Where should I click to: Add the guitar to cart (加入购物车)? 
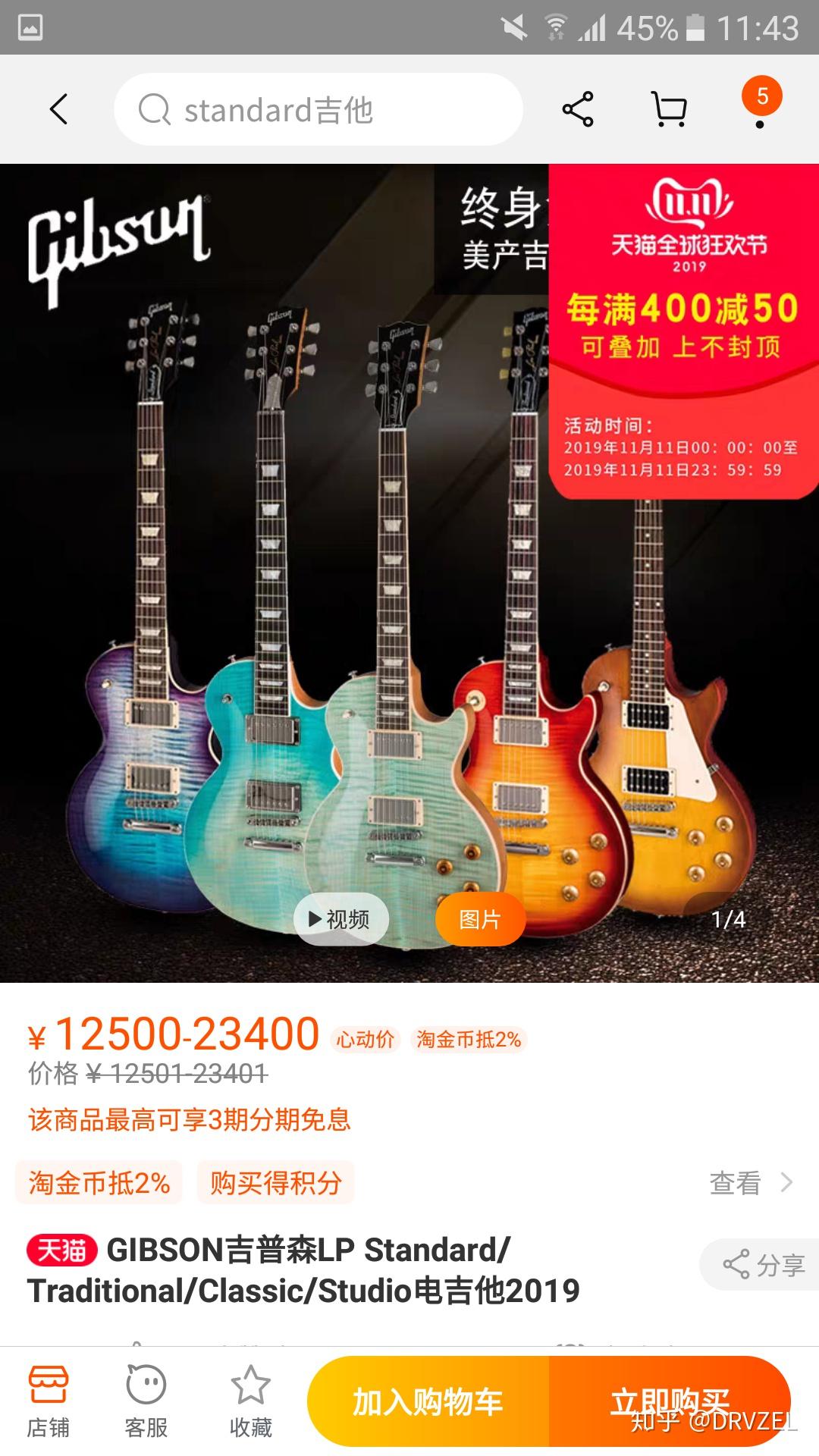428,1401
